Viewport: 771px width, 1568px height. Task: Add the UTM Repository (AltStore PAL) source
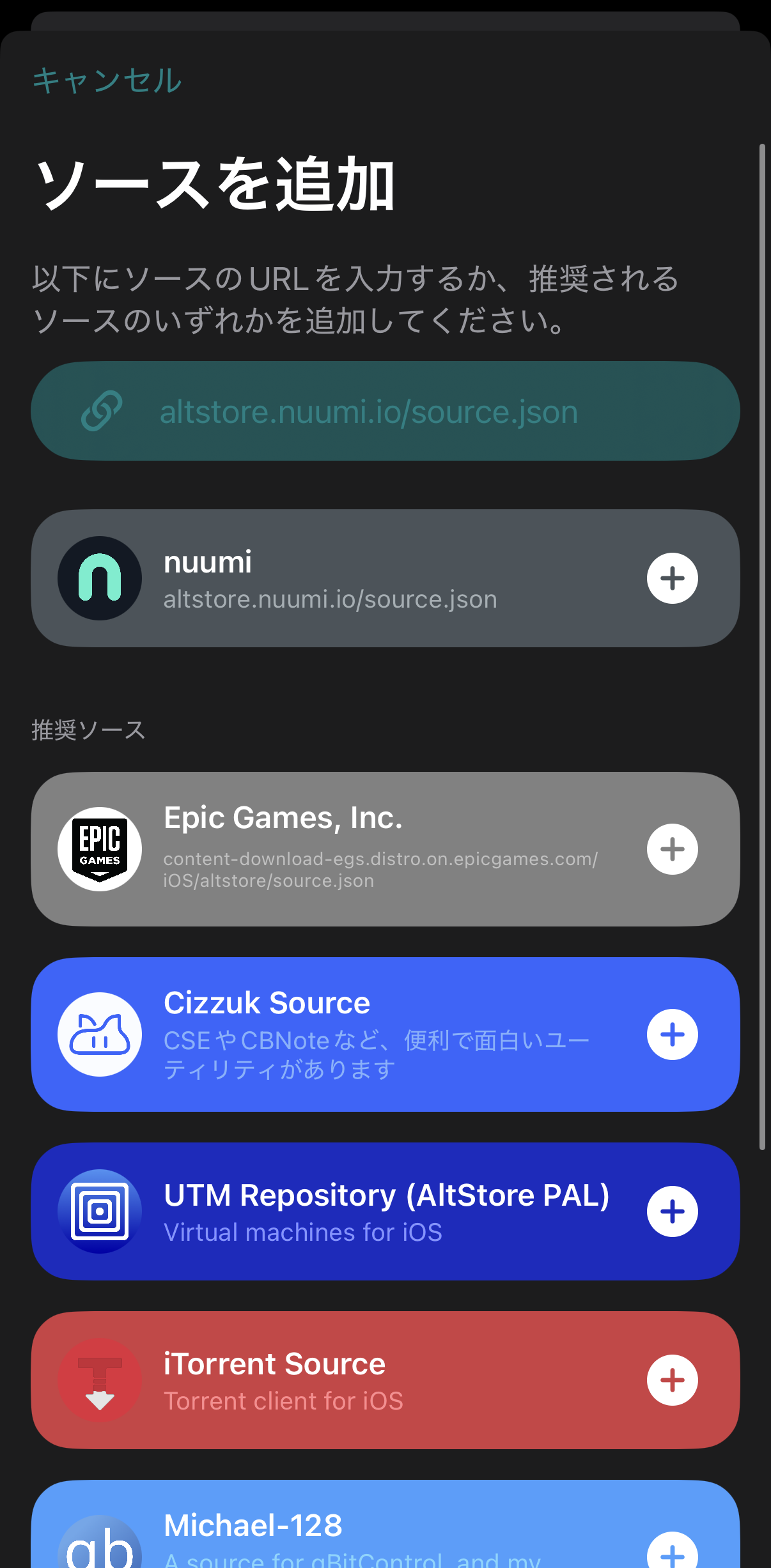pyautogui.click(x=672, y=1211)
